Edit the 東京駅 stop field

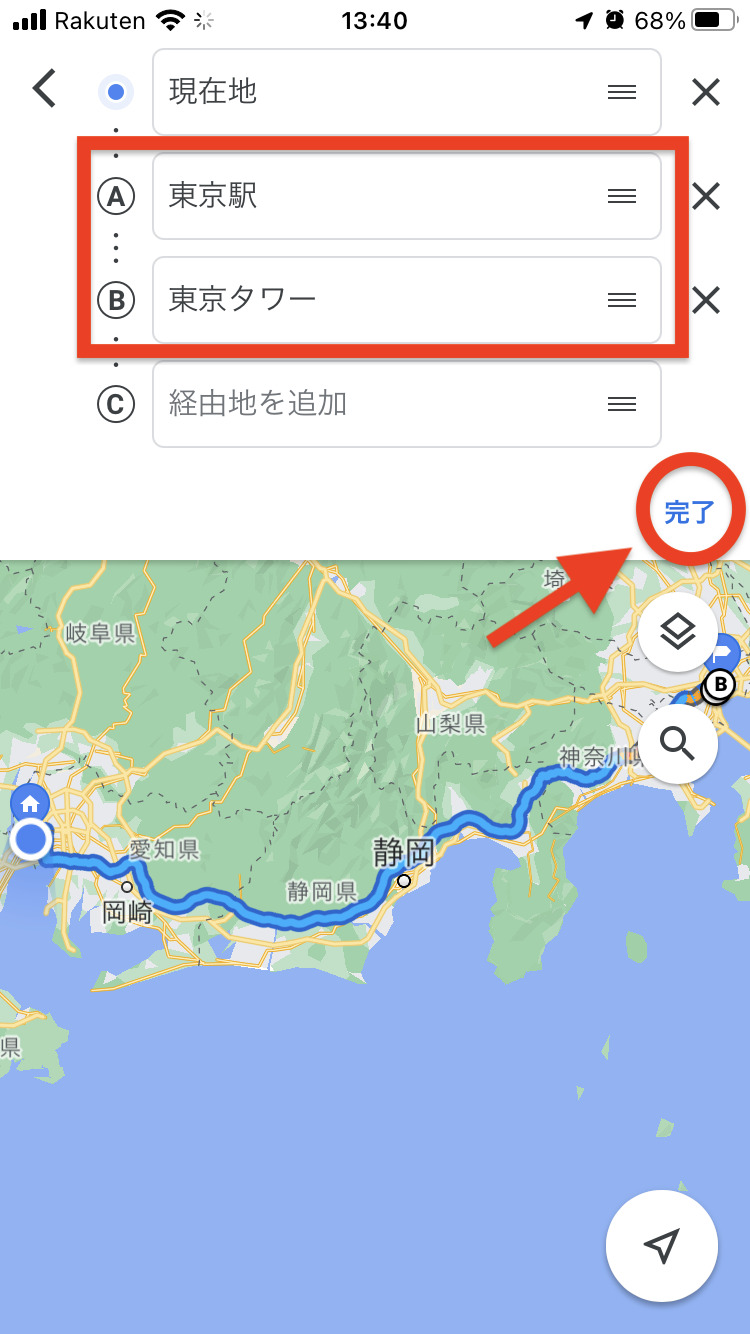coord(380,196)
